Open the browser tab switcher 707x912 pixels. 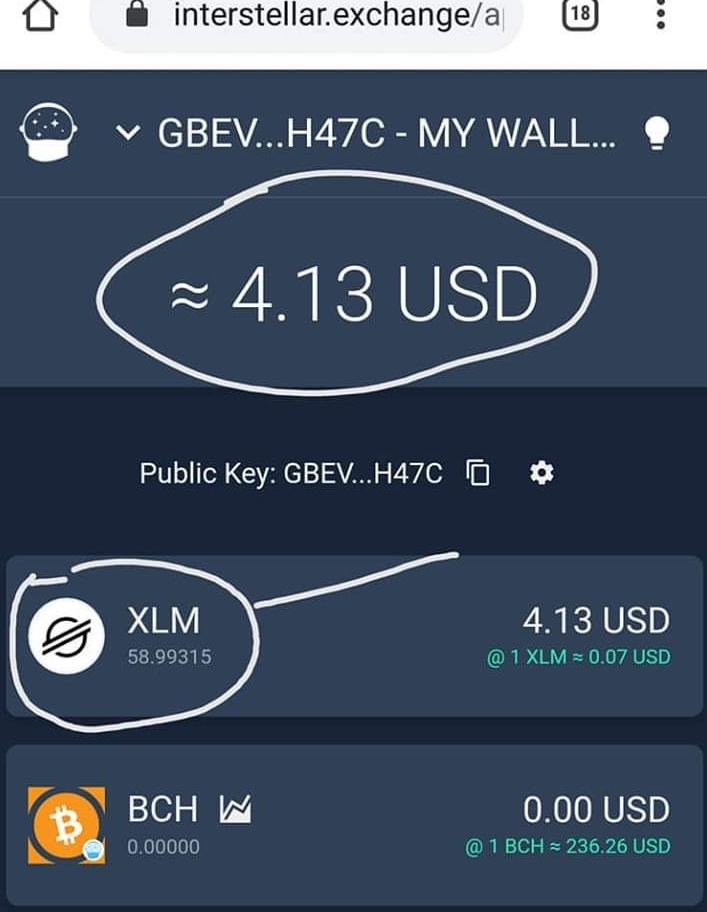tap(580, 15)
